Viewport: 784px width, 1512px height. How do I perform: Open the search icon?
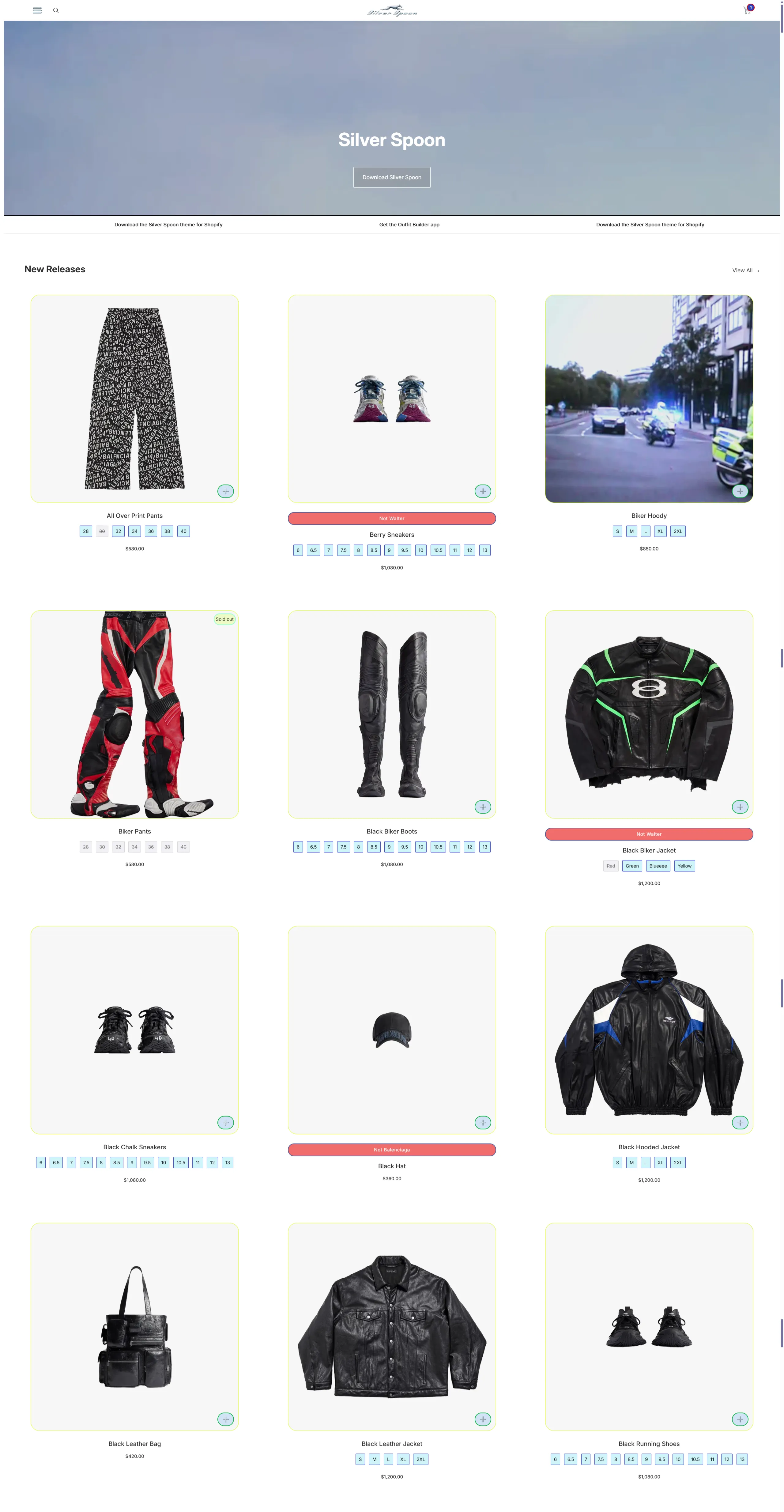(x=56, y=10)
